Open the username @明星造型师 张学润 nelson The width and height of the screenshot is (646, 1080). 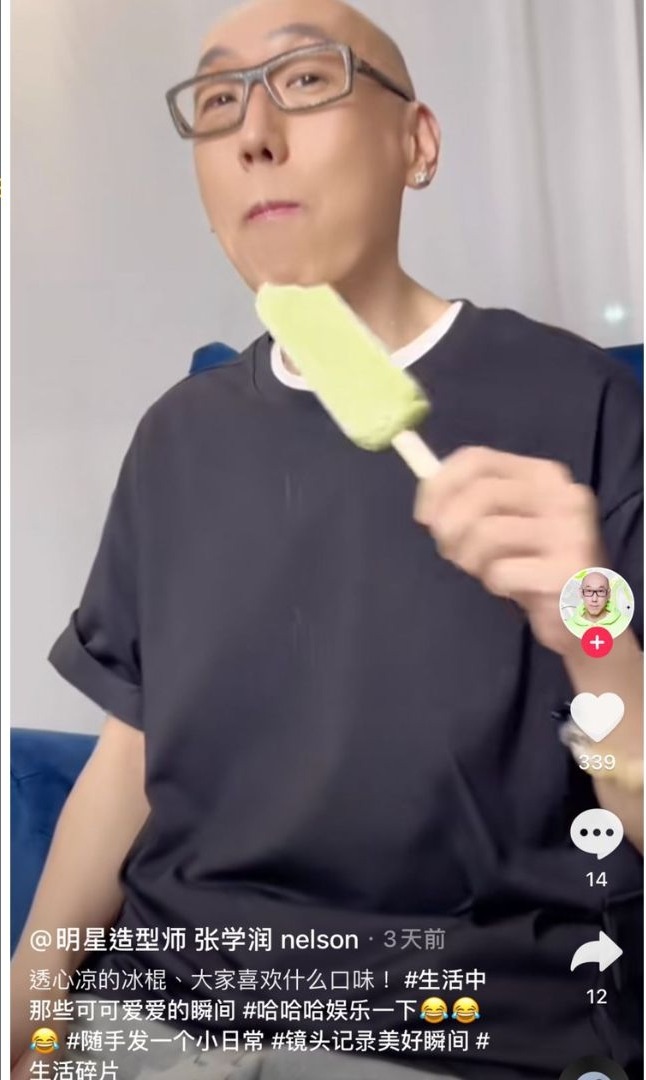click(x=194, y=940)
